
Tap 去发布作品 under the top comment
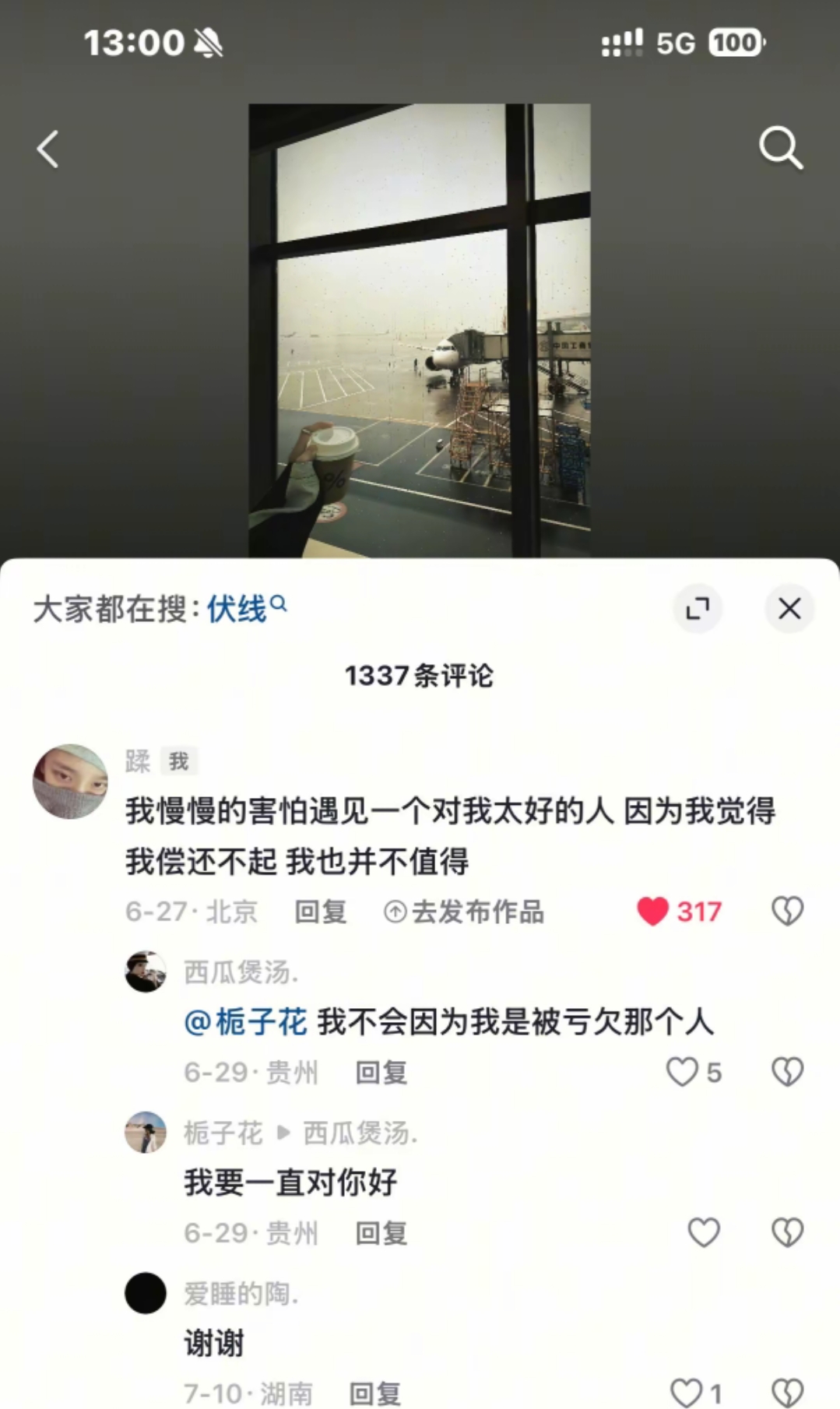[465, 912]
